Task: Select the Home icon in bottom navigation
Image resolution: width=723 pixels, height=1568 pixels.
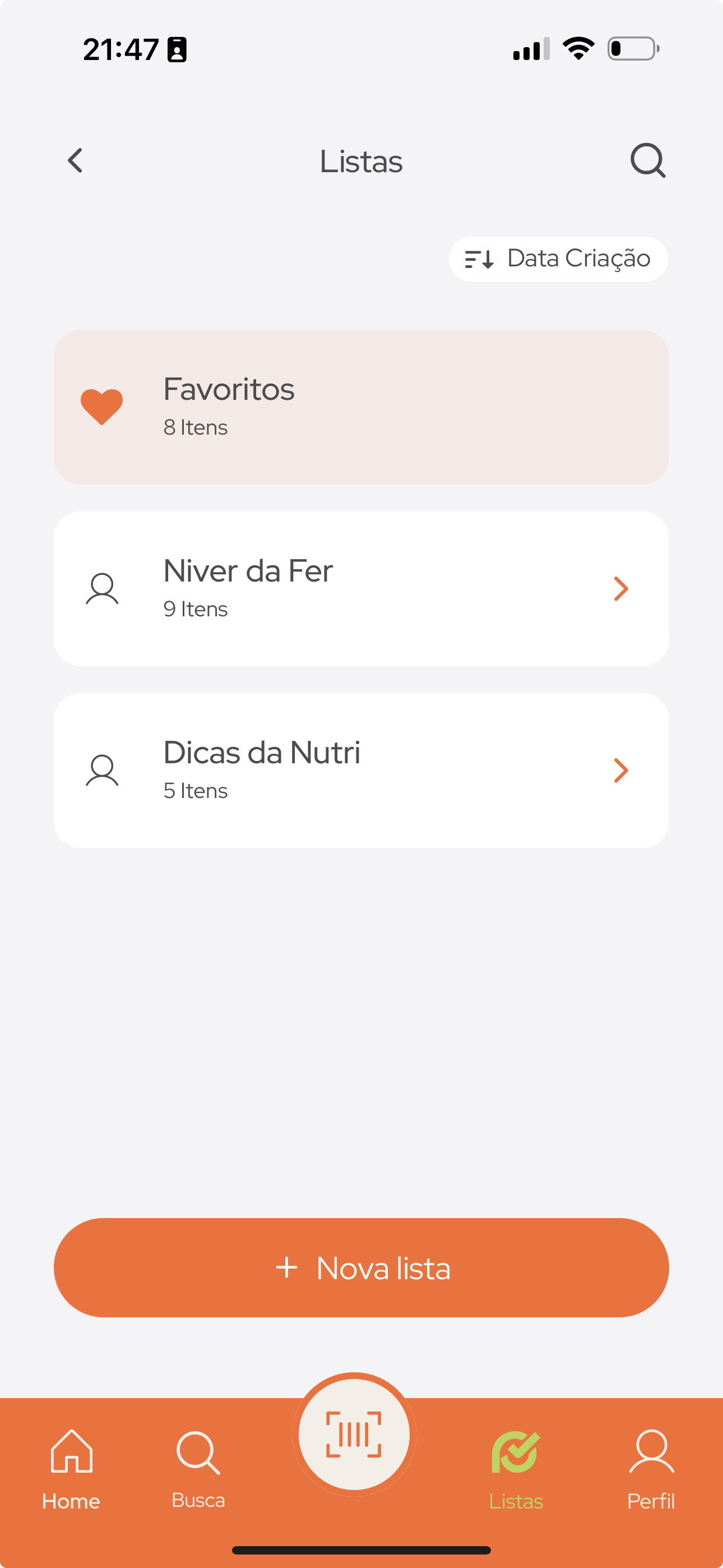Action: (x=70, y=1453)
